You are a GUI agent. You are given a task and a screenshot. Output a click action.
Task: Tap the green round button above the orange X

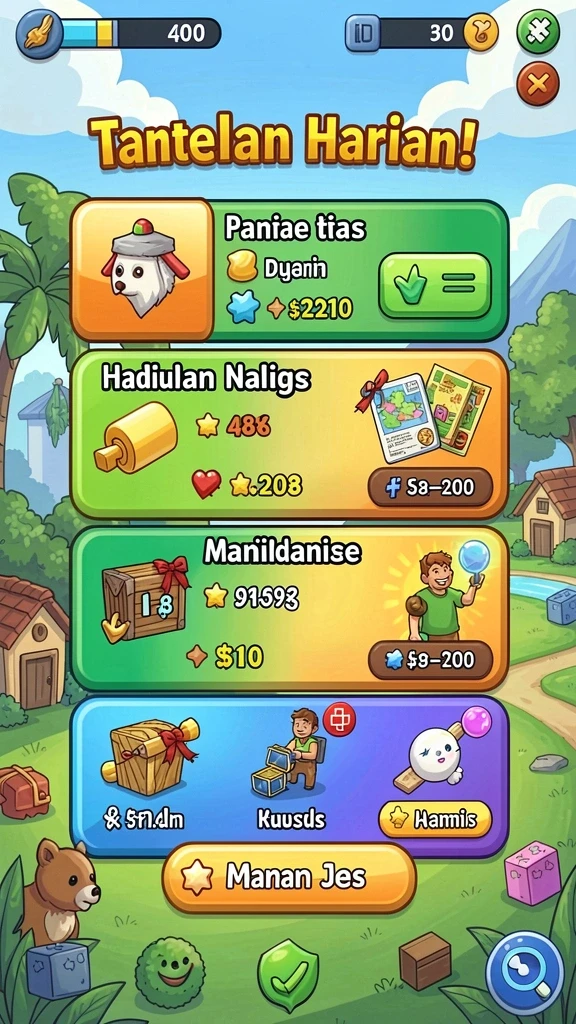(x=538, y=31)
